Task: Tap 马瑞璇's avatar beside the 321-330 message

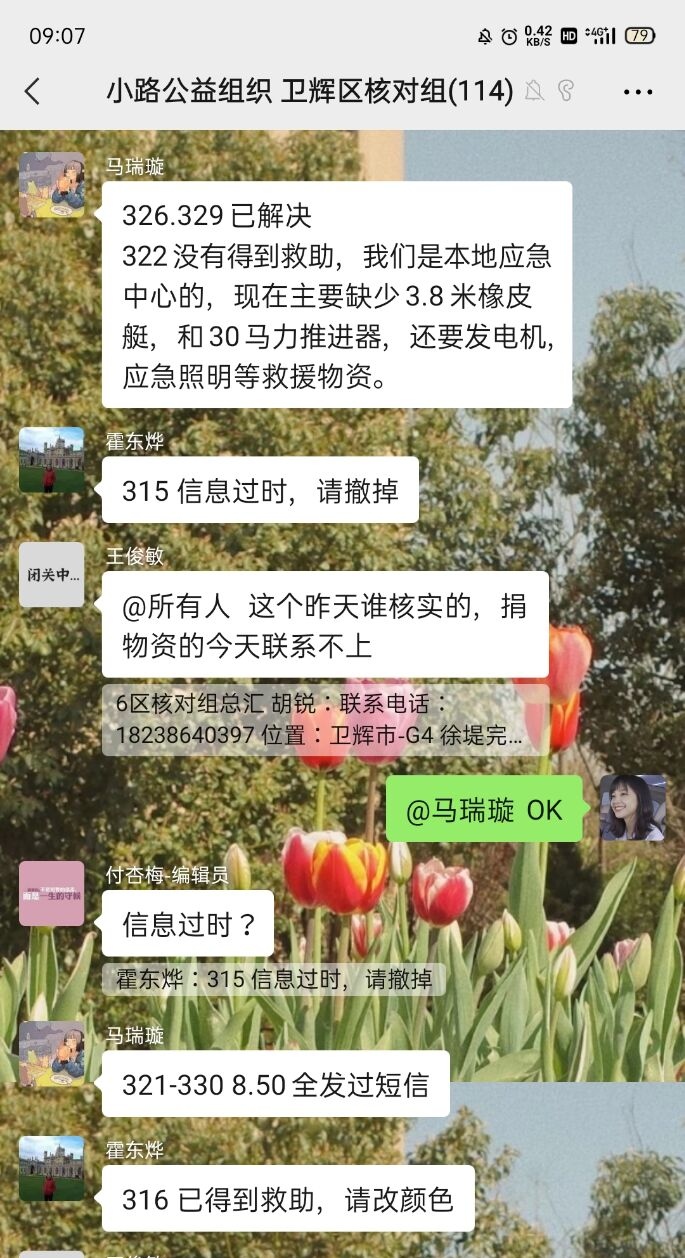Action: pos(52,1054)
